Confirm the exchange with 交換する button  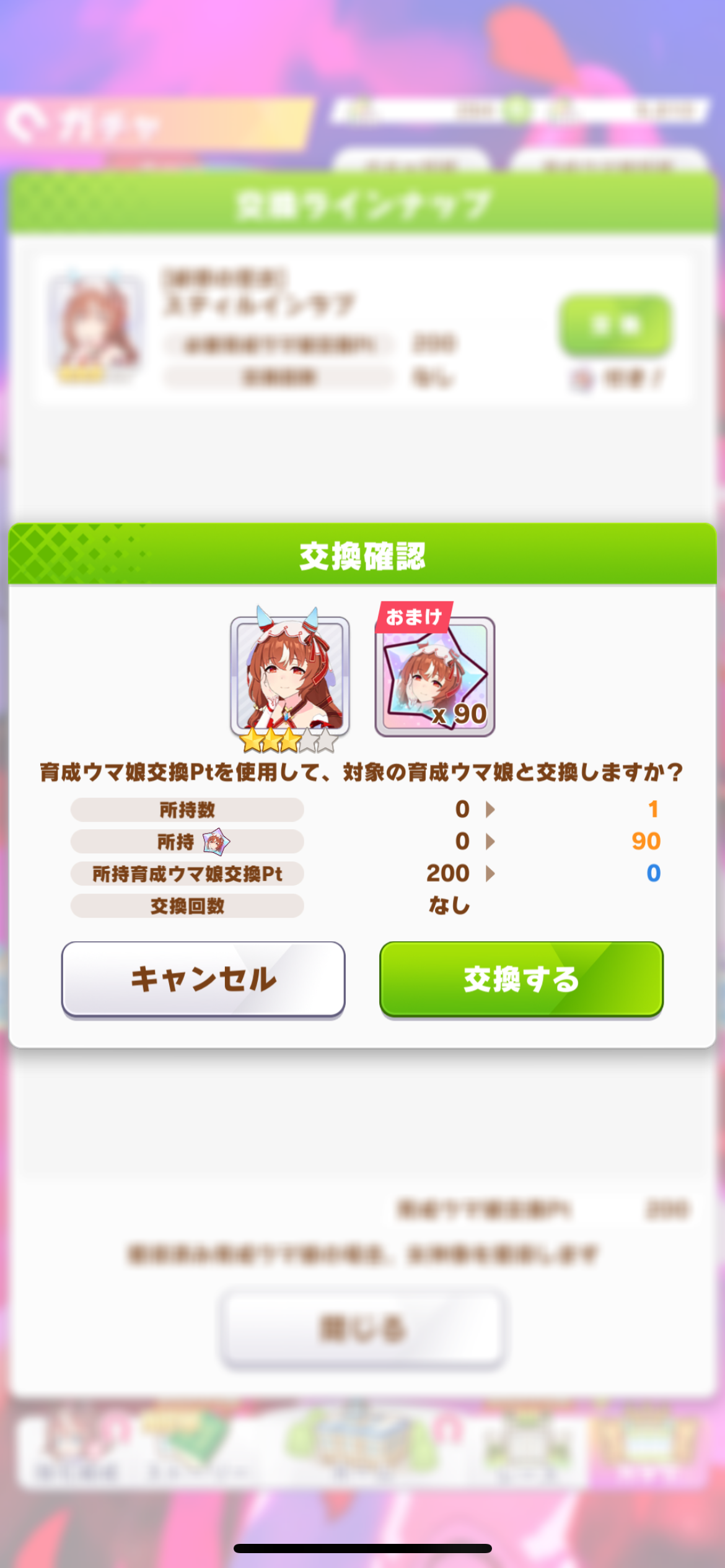coord(521,979)
